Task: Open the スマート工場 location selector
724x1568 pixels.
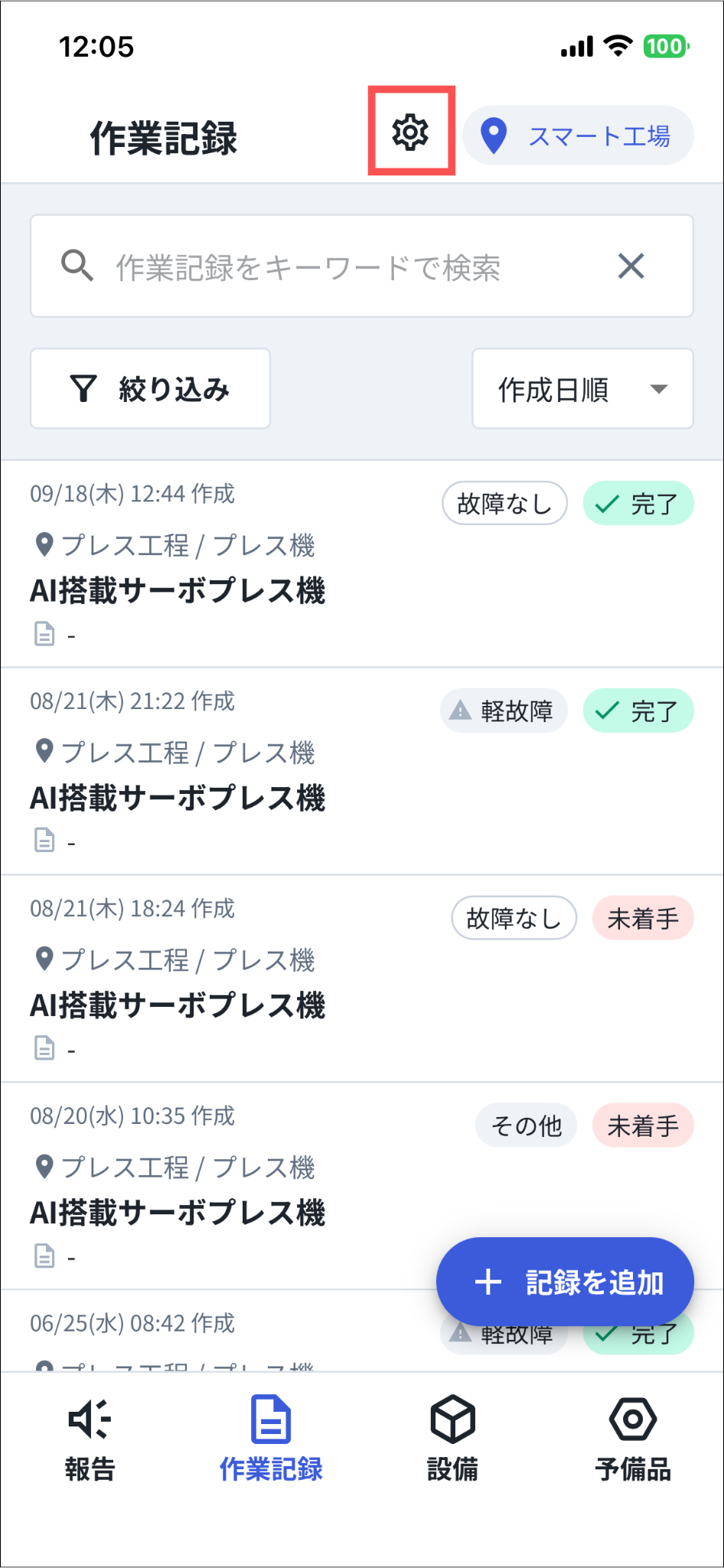Action: tap(578, 136)
